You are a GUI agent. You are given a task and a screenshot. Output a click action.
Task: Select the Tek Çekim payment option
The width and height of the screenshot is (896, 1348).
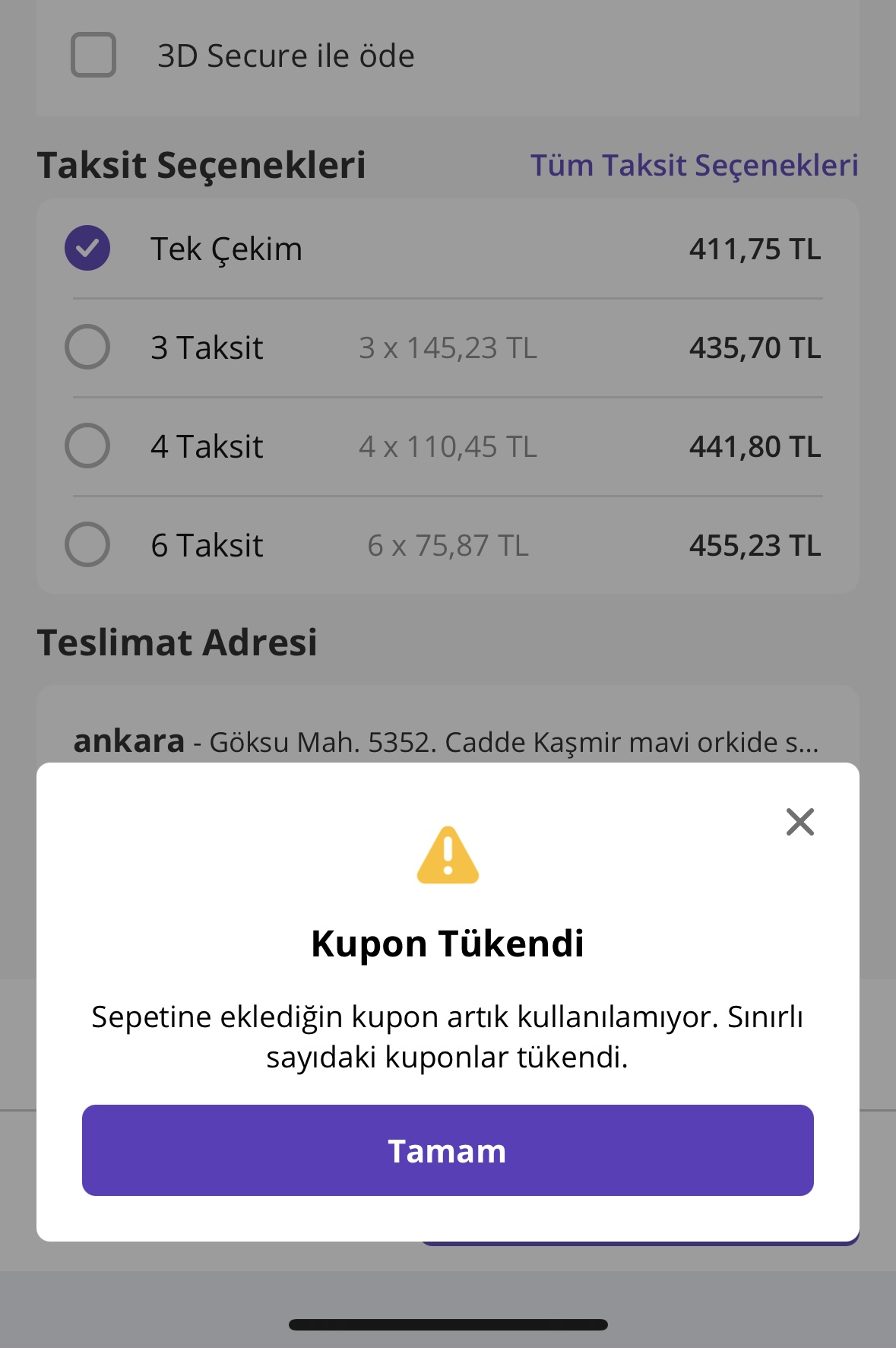coord(87,249)
